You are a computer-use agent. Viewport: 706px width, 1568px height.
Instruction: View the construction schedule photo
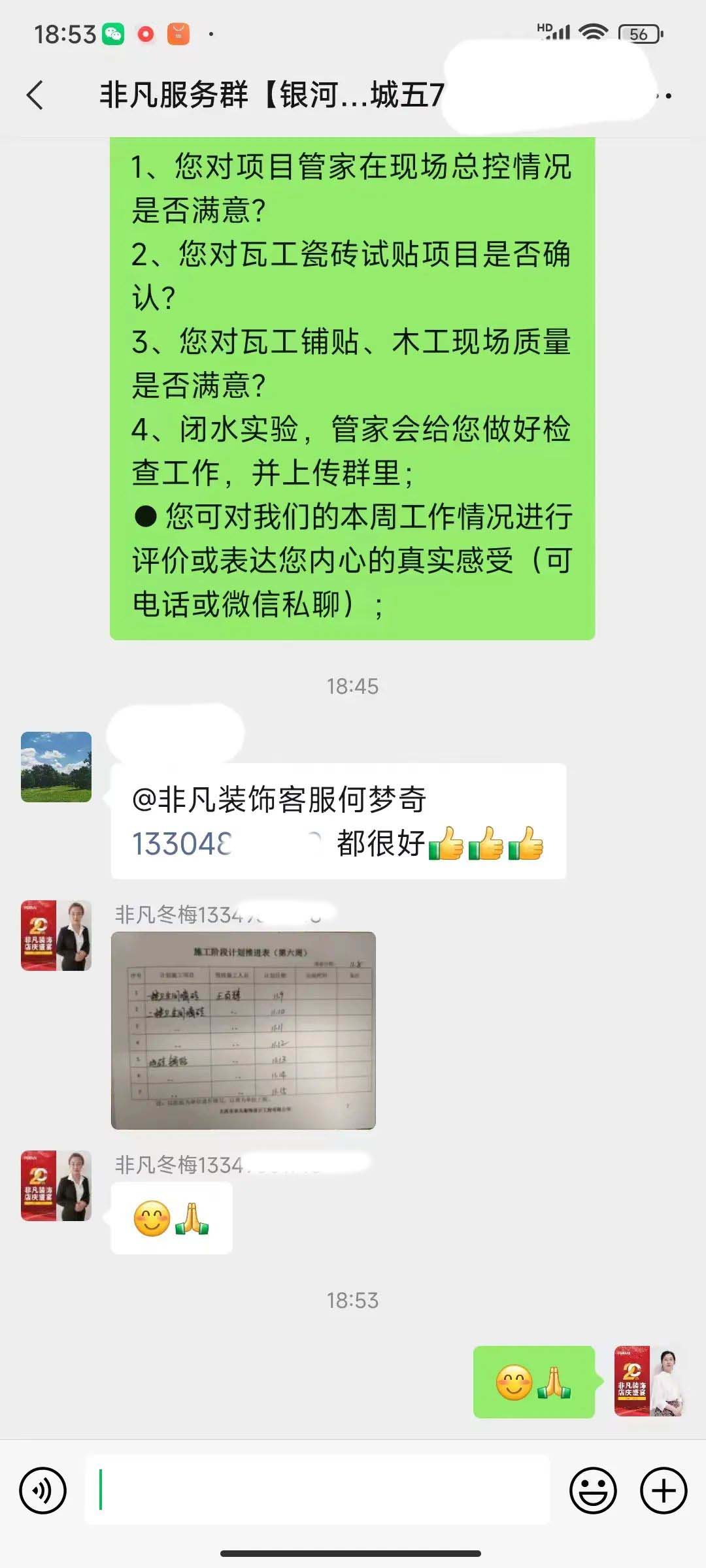click(243, 1030)
